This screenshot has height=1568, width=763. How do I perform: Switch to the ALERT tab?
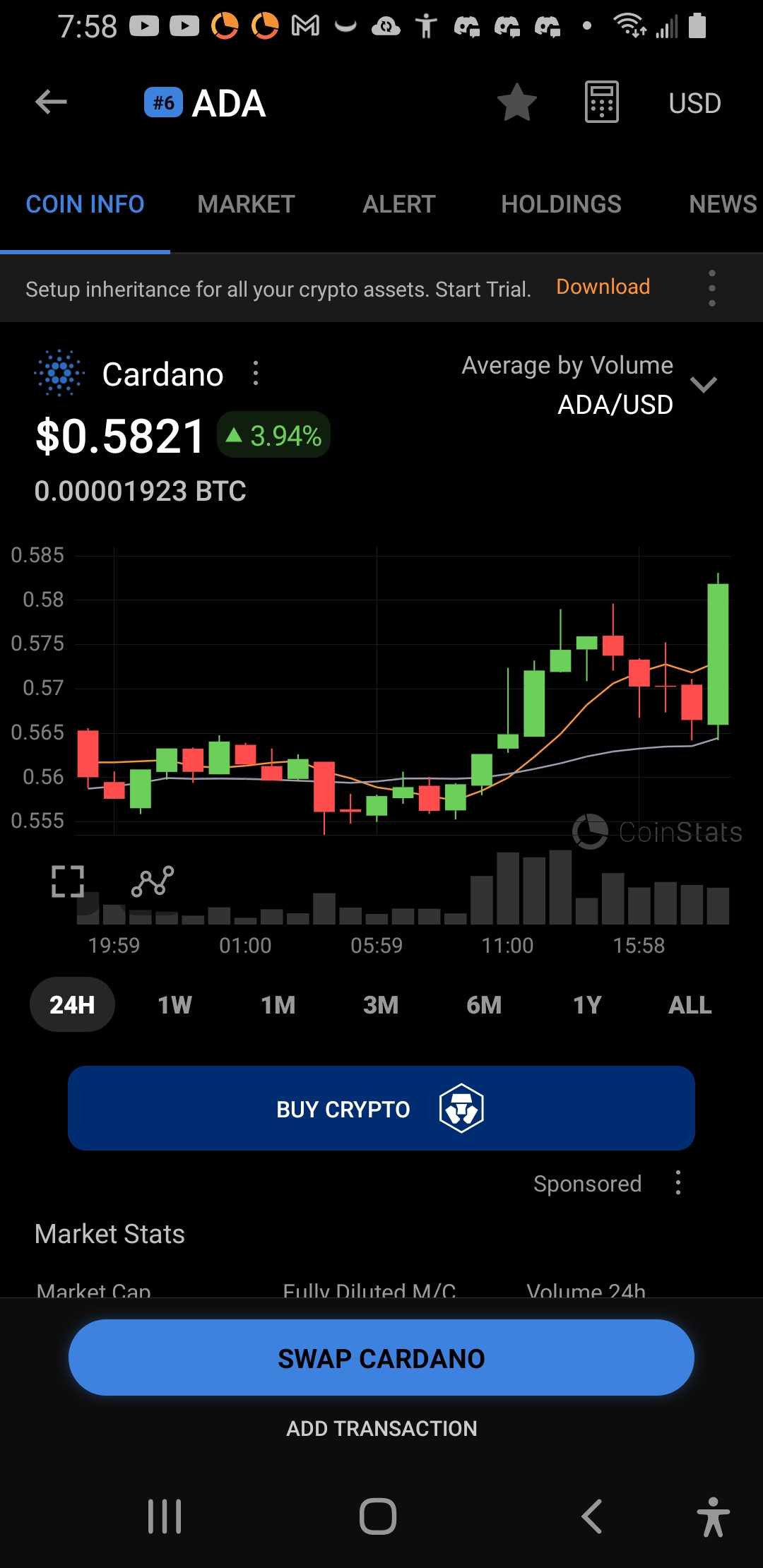tap(398, 204)
